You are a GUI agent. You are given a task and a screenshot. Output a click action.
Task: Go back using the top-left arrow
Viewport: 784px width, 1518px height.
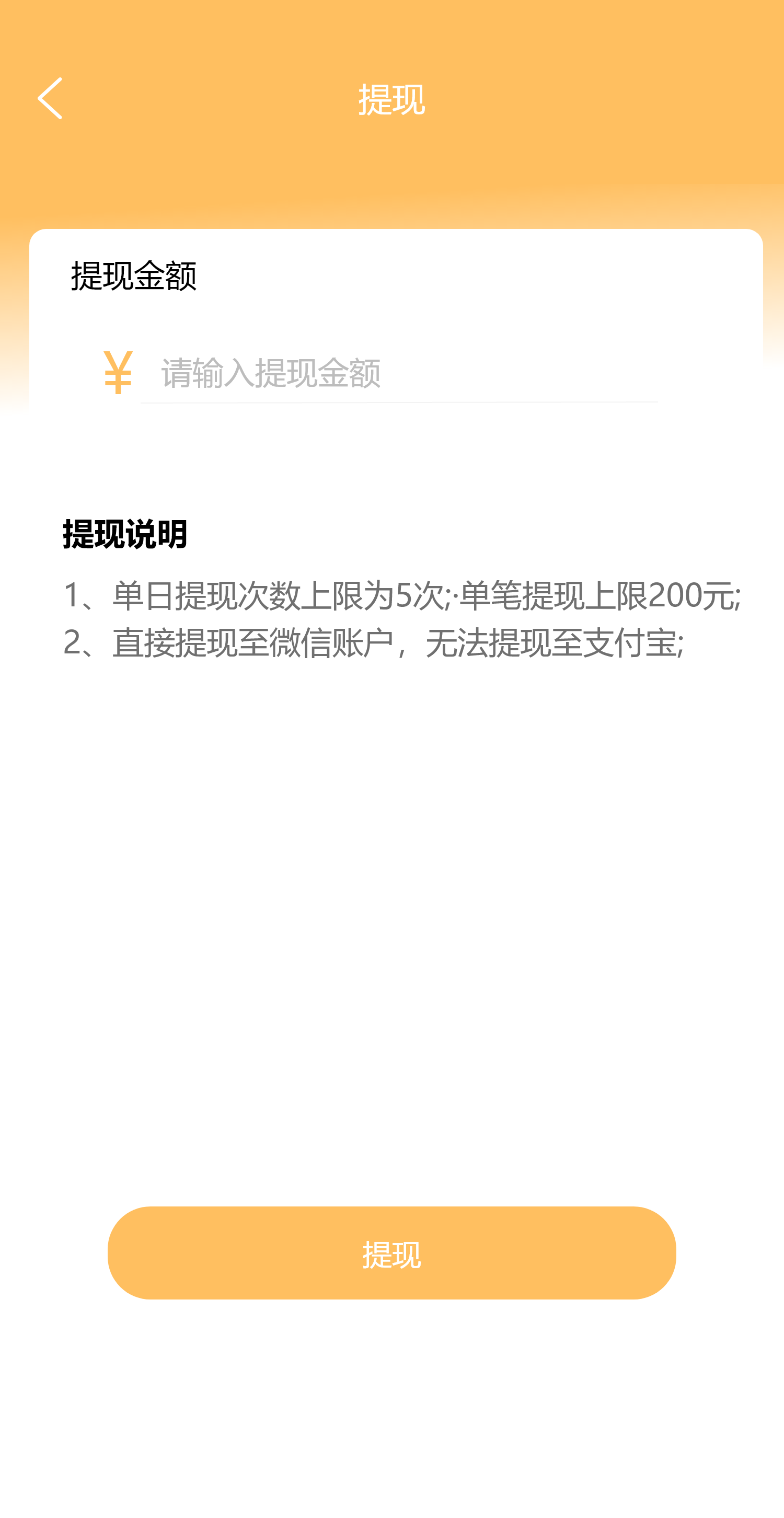point(50,98)
